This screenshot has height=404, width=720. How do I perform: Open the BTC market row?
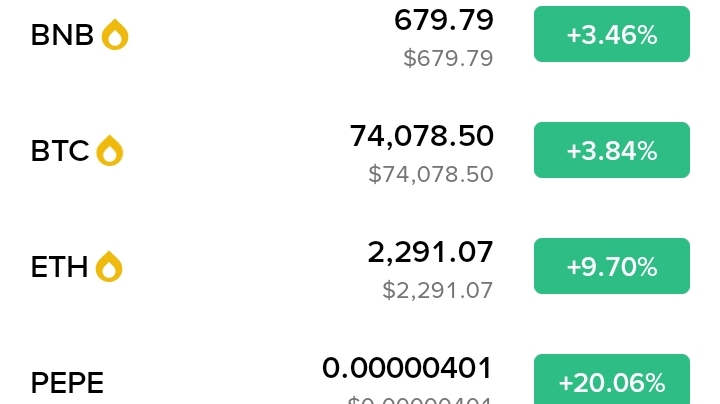60,151
